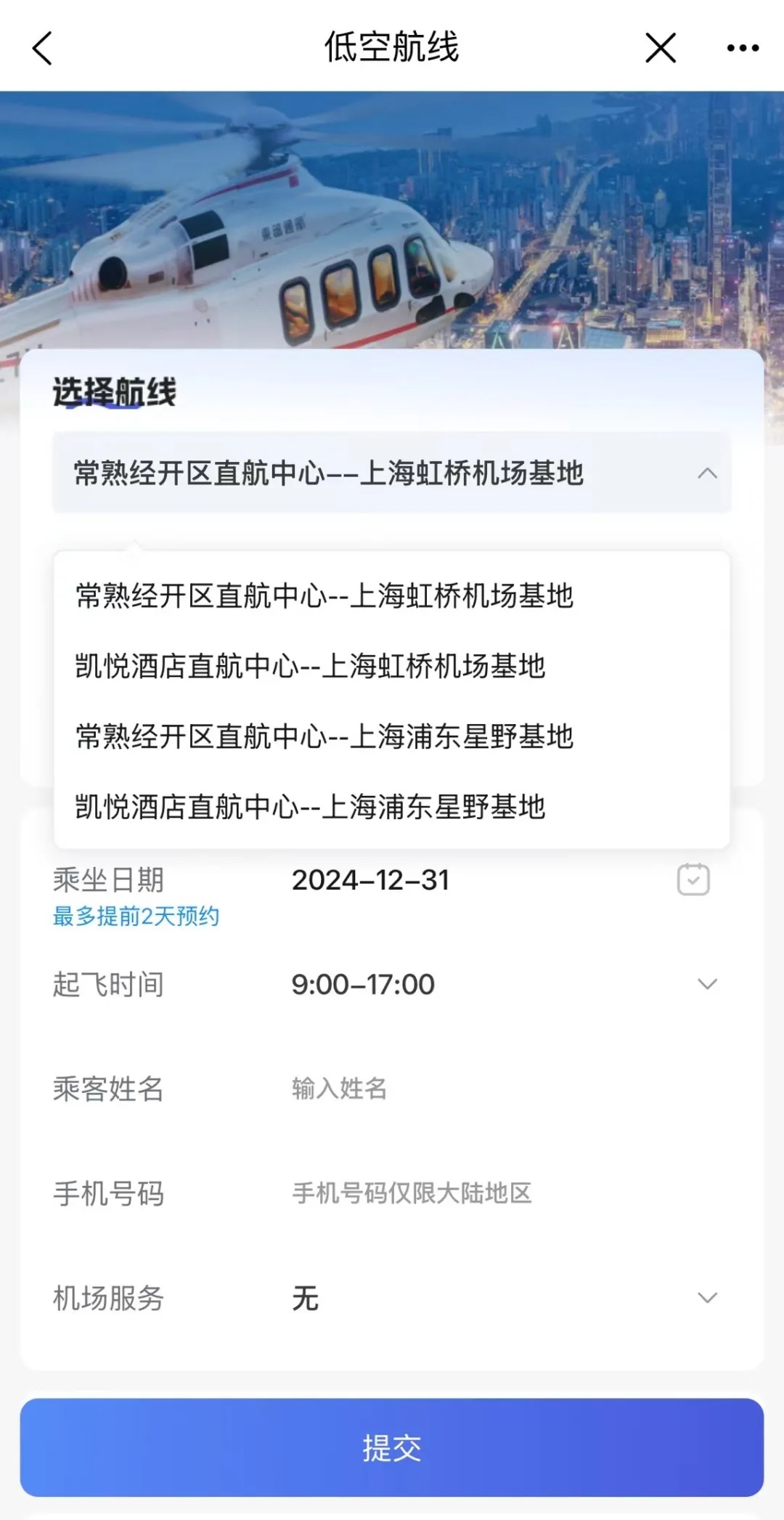Screen dimensions: 784x1520
Task: Close the 低空航线 mini program page
Action: [661, 48]
